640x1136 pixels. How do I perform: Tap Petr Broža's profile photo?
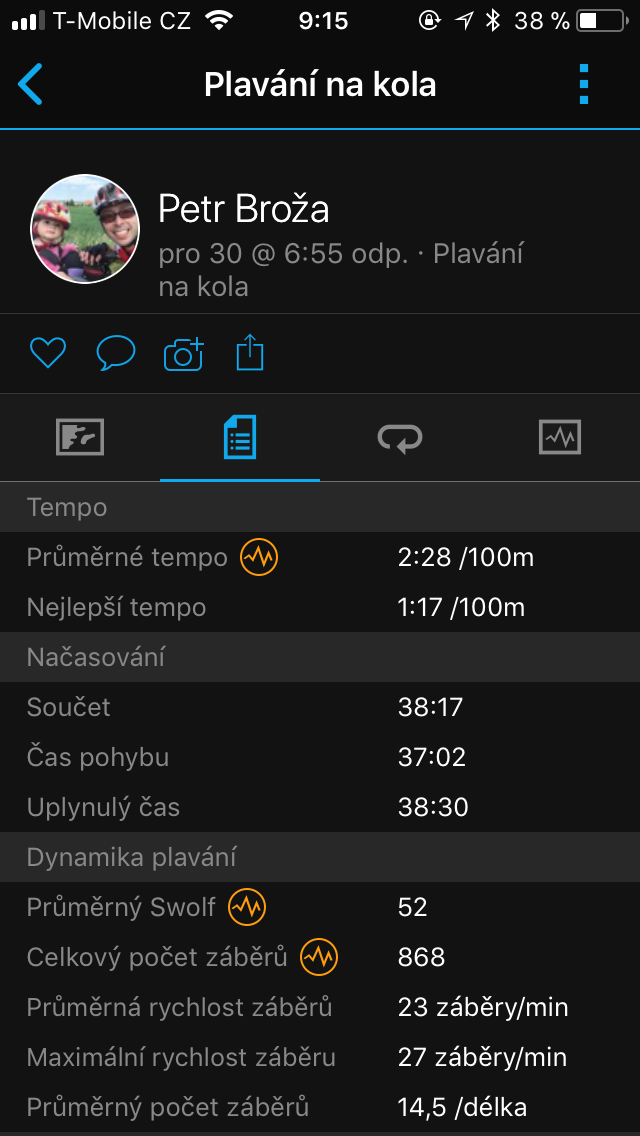pos(85,229)
